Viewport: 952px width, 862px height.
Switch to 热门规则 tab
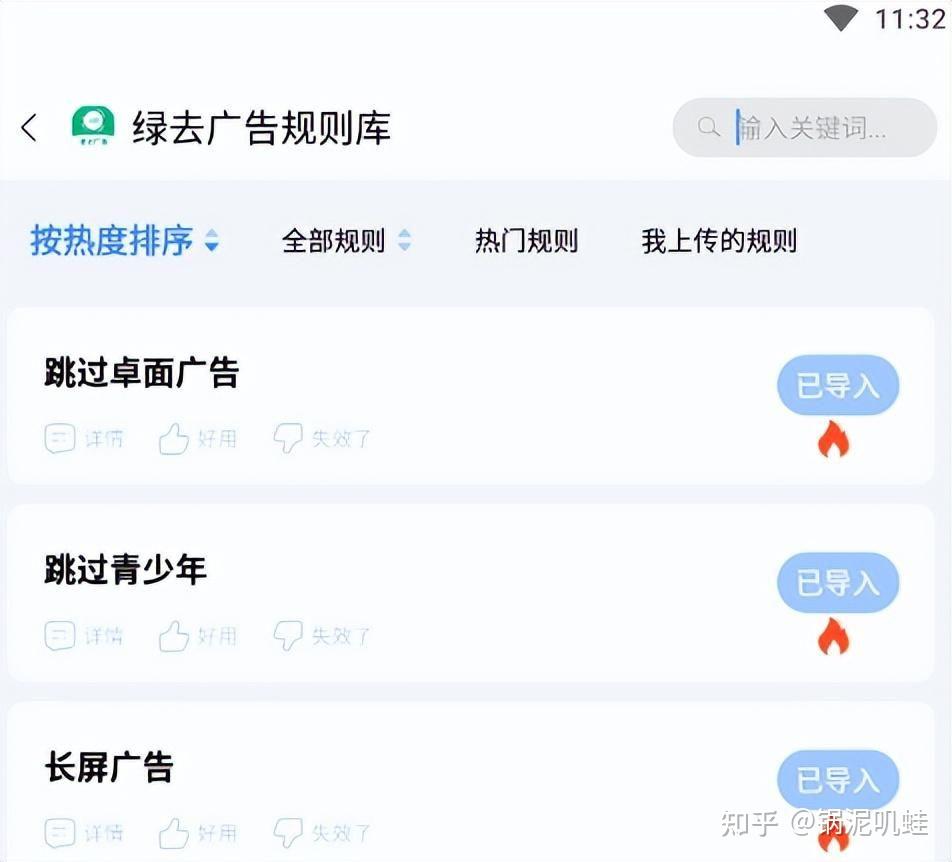click(x=526, y=241)
